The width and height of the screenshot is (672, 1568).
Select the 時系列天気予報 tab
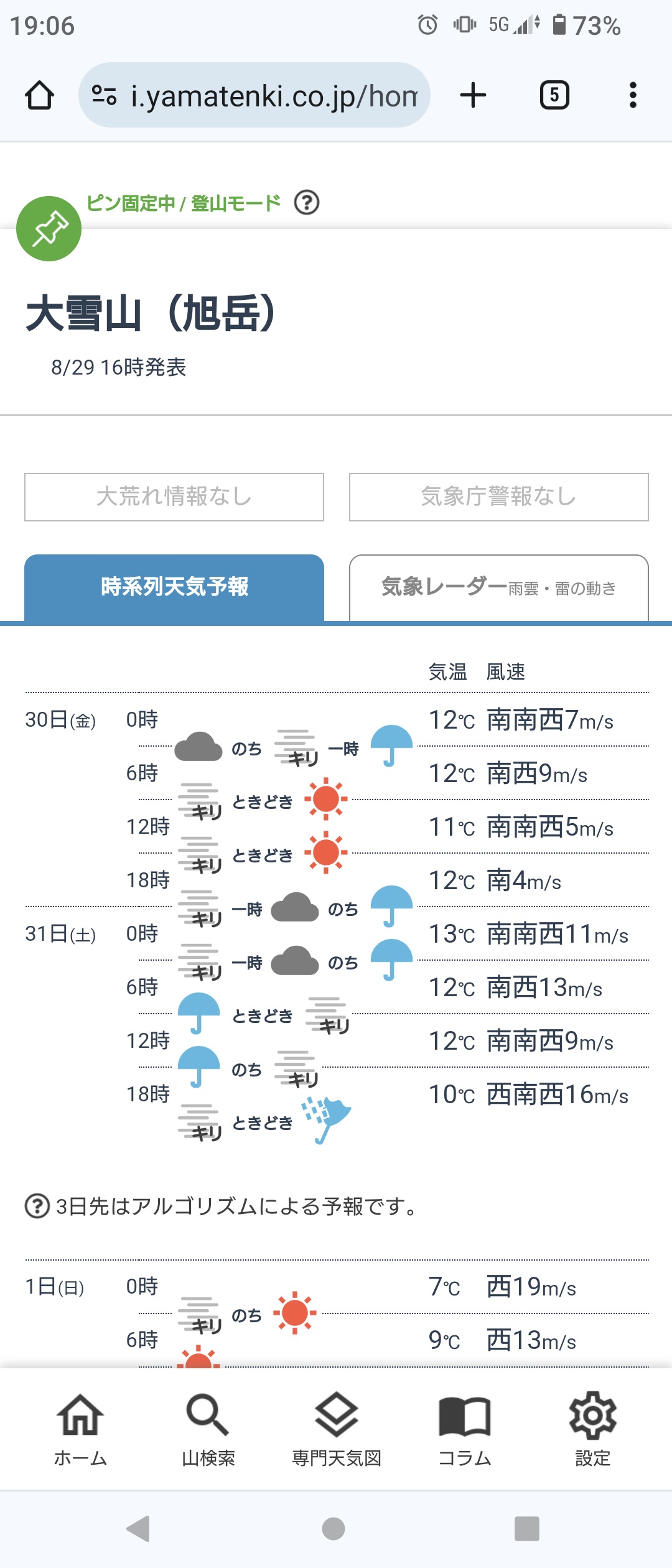174,587
